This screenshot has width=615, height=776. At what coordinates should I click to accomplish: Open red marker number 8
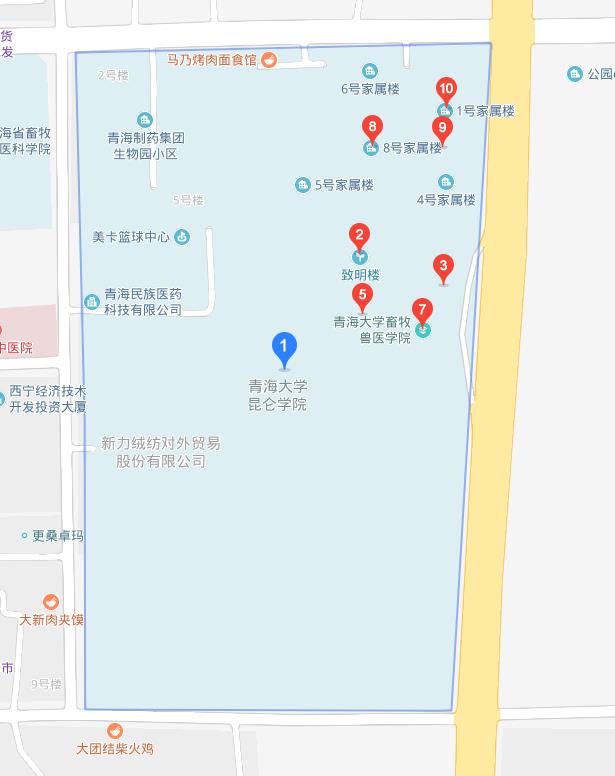(x=372, y=128)
